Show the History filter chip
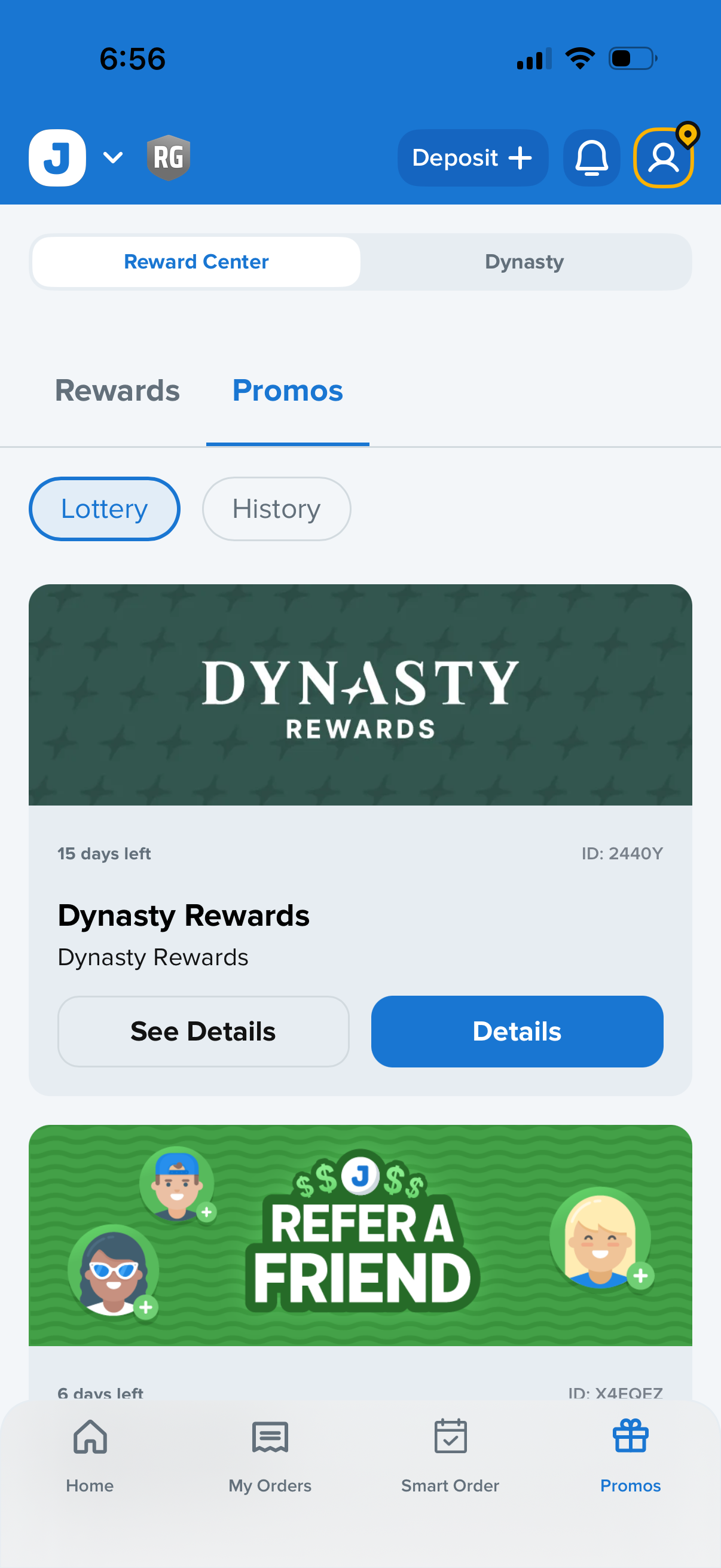The image size is (721, 1568). click(x=276, y=509)
